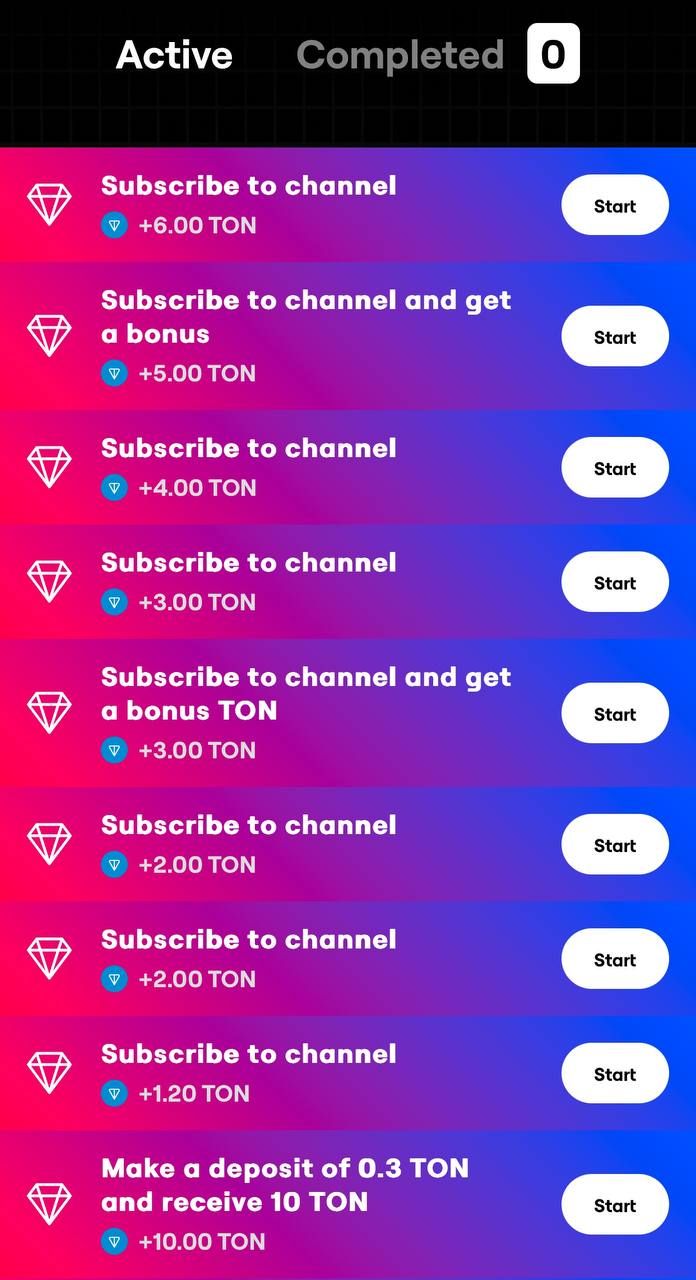
Task: Switch to the Completed tab
Action: pyautogui.click(x=400, y=55)
